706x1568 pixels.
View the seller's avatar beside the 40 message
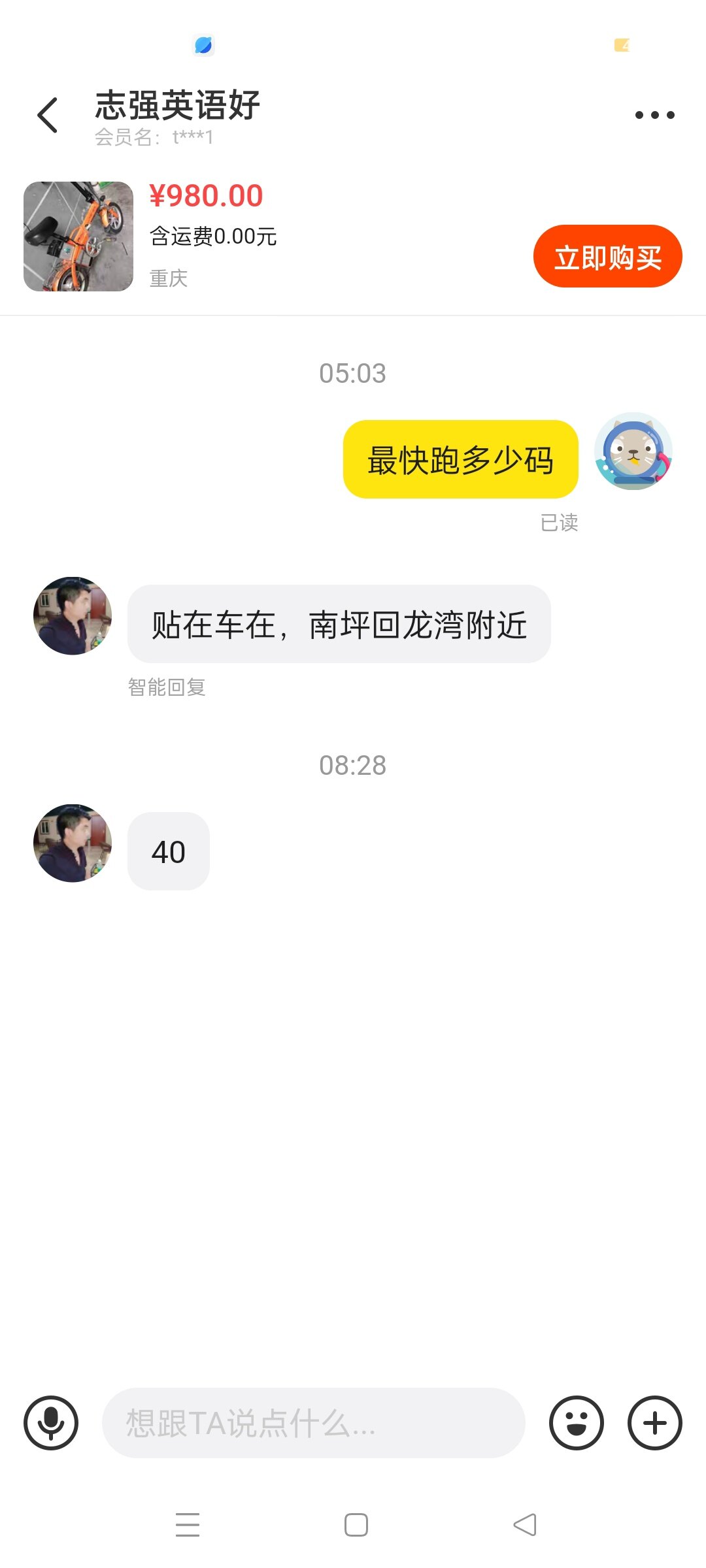point(73,843)
